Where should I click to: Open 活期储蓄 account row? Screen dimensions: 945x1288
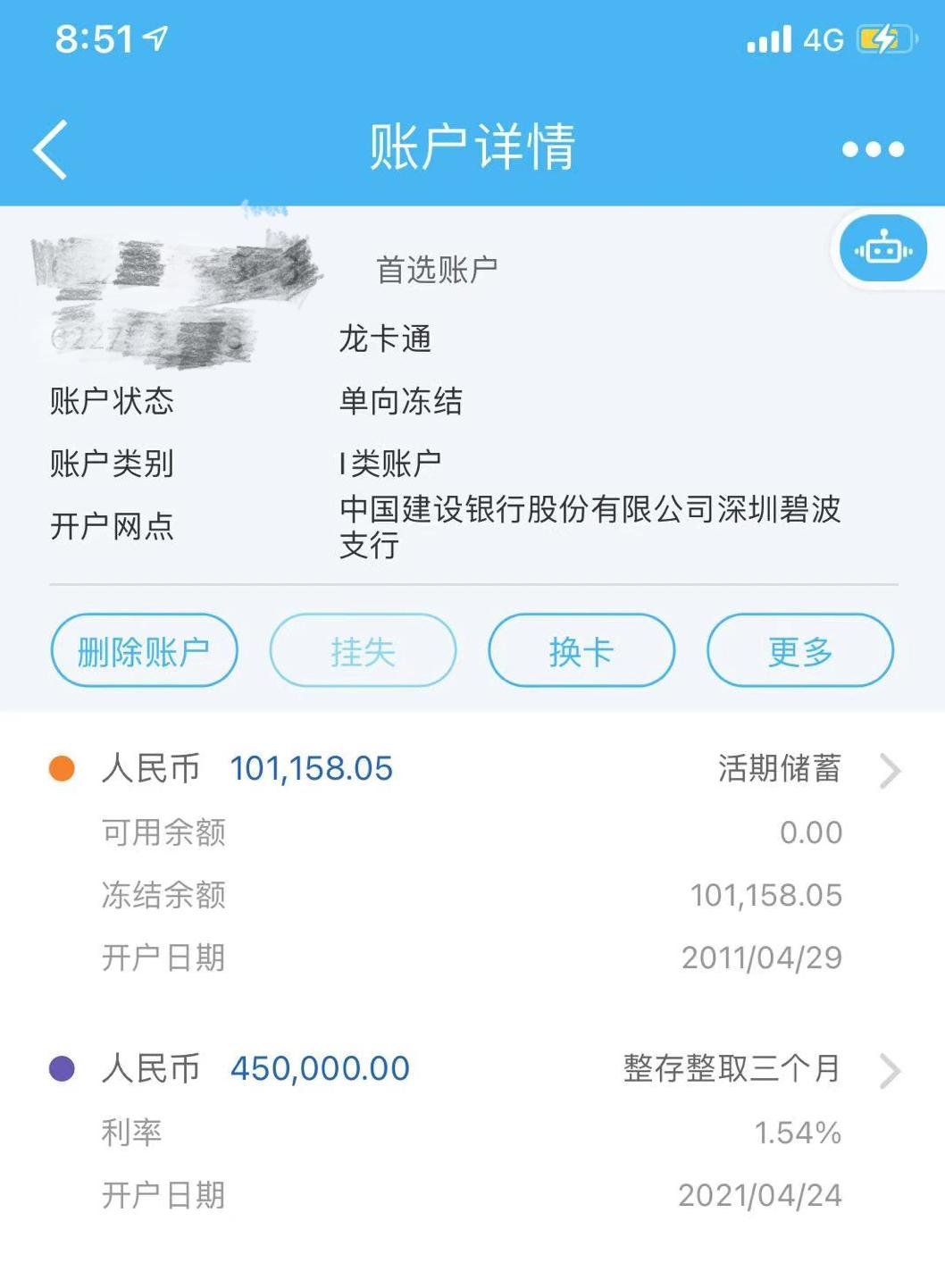(473, 769)
